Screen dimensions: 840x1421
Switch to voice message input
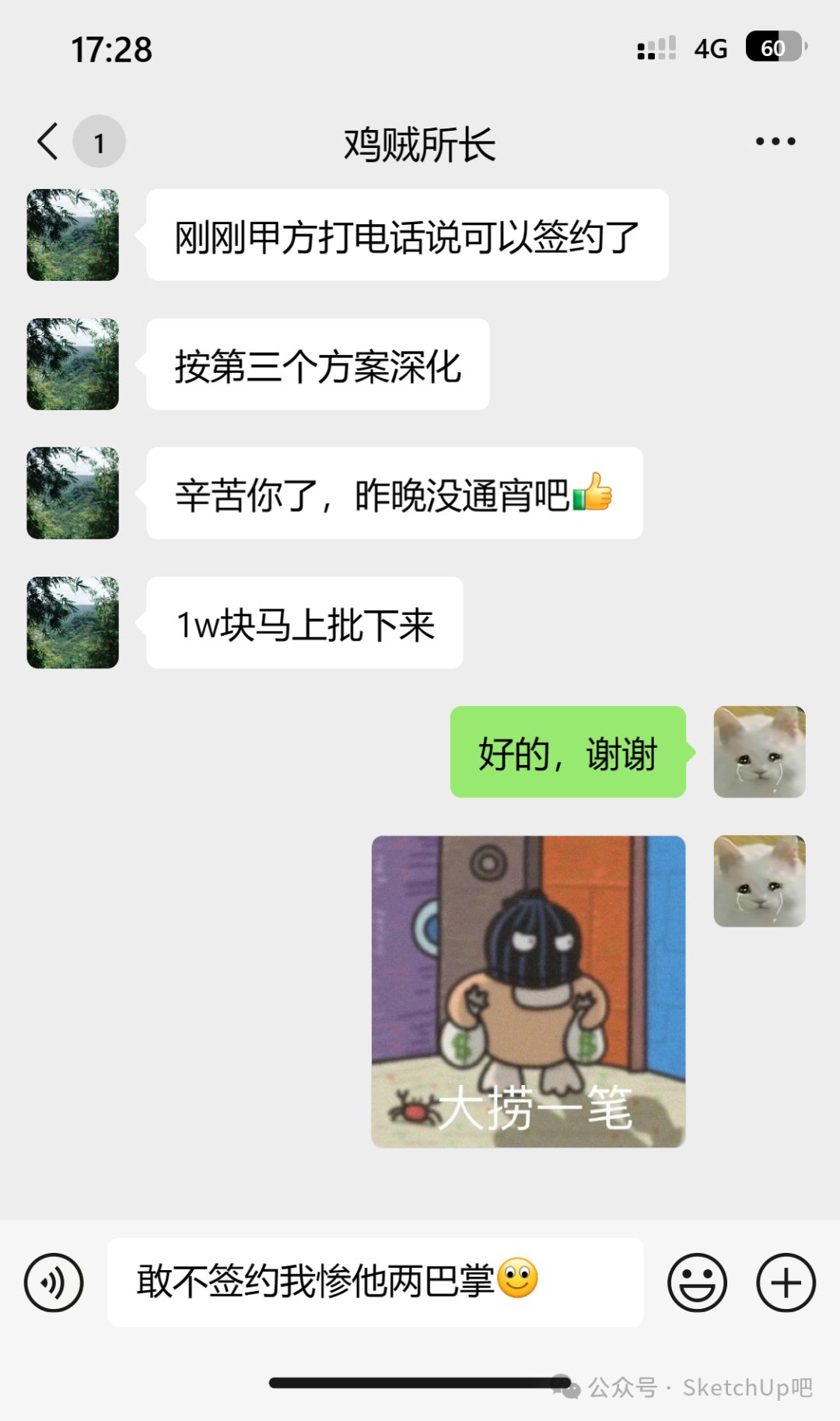[54, 1282]
